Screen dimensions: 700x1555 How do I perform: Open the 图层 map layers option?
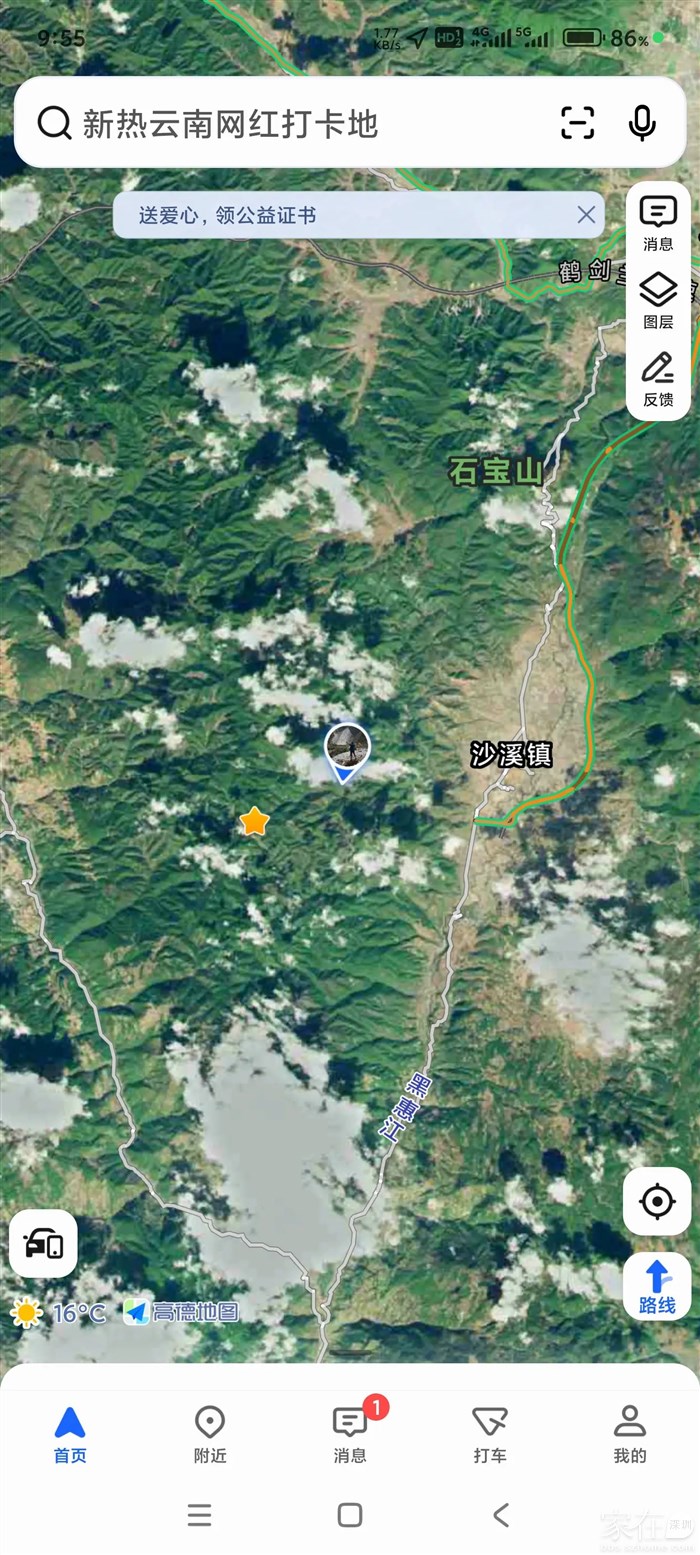pos(658,301)
